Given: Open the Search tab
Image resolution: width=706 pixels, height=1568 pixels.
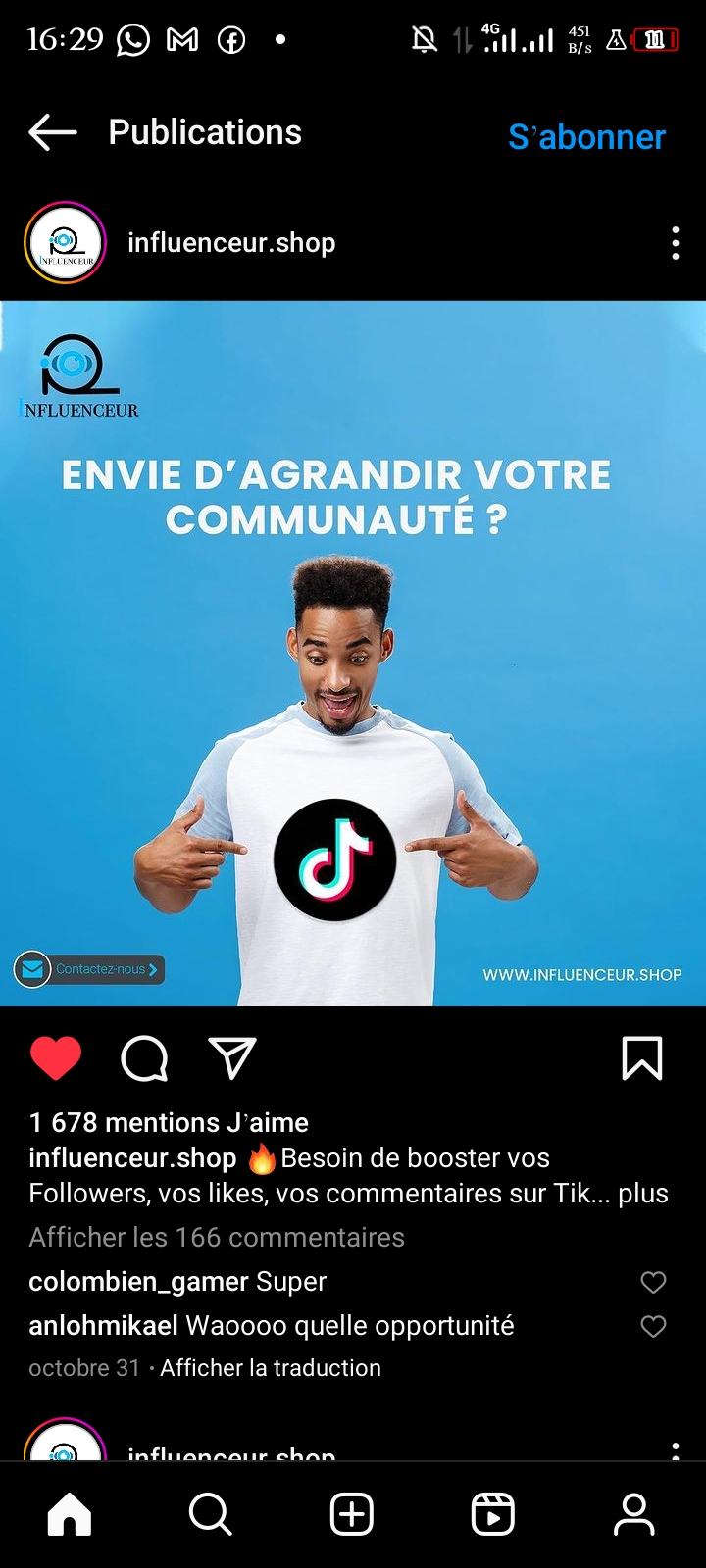Looking at the screenshot, I should [x=210, y=1514].
